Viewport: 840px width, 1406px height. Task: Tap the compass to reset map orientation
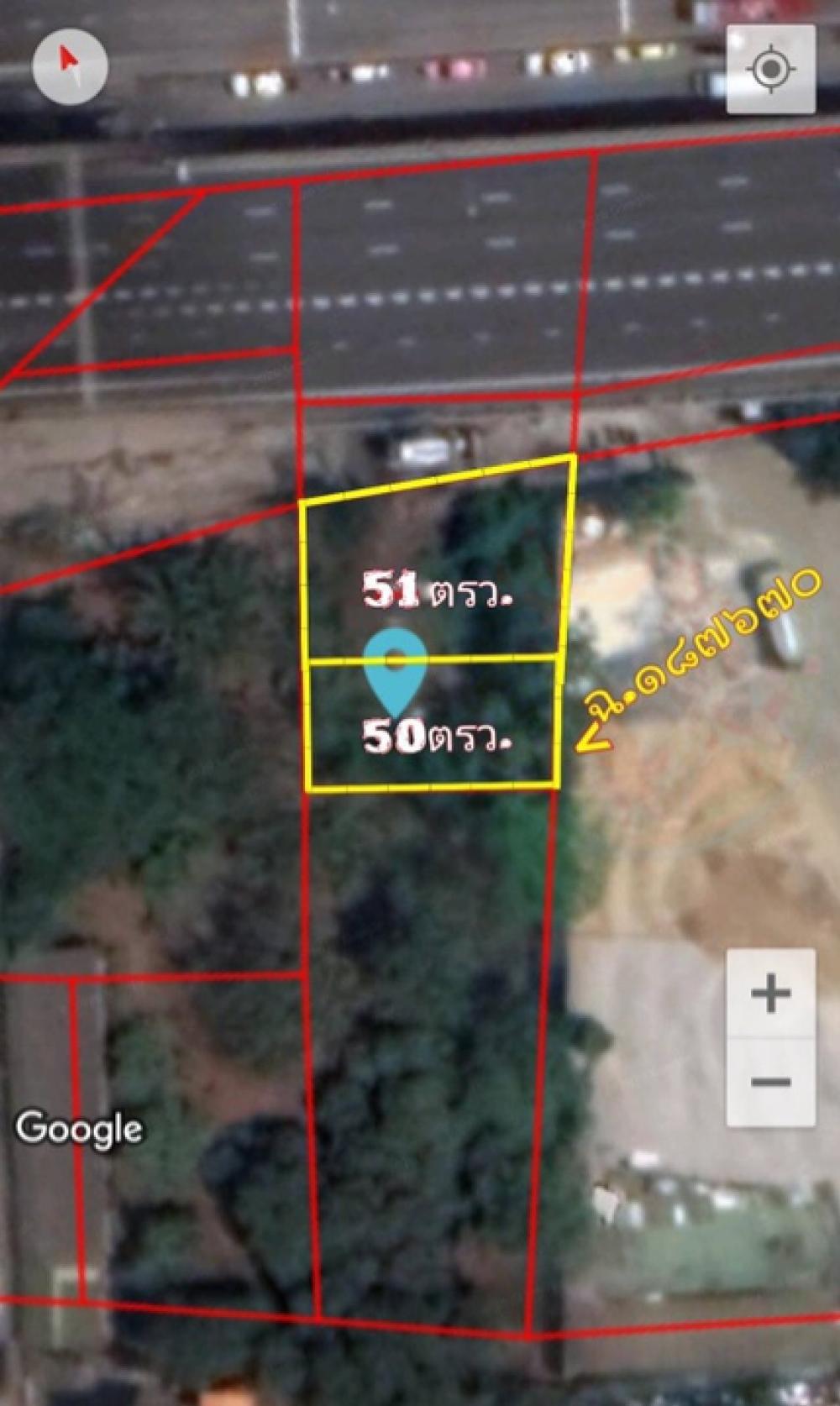(71, 67)
